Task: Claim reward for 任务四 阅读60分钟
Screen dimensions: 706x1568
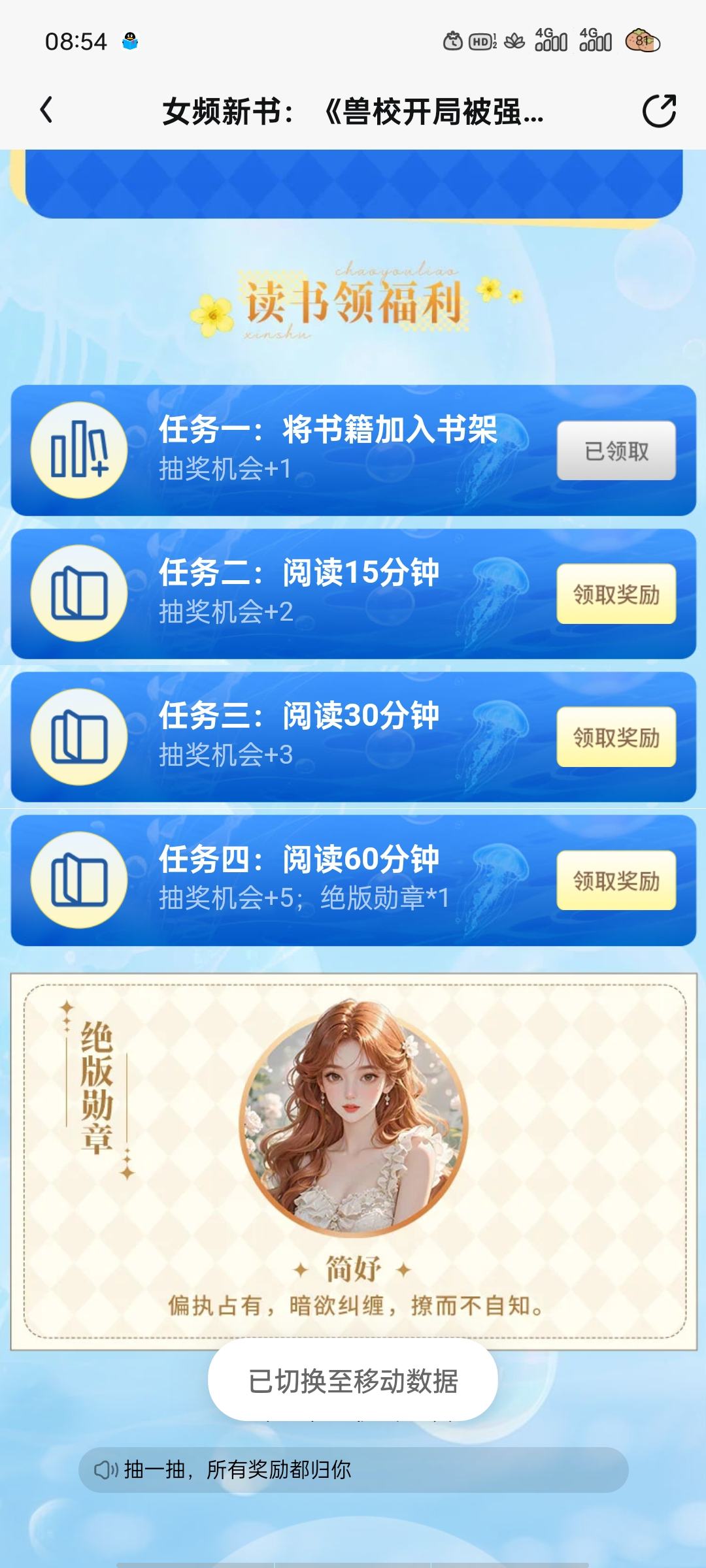Action: coord(616,880)
